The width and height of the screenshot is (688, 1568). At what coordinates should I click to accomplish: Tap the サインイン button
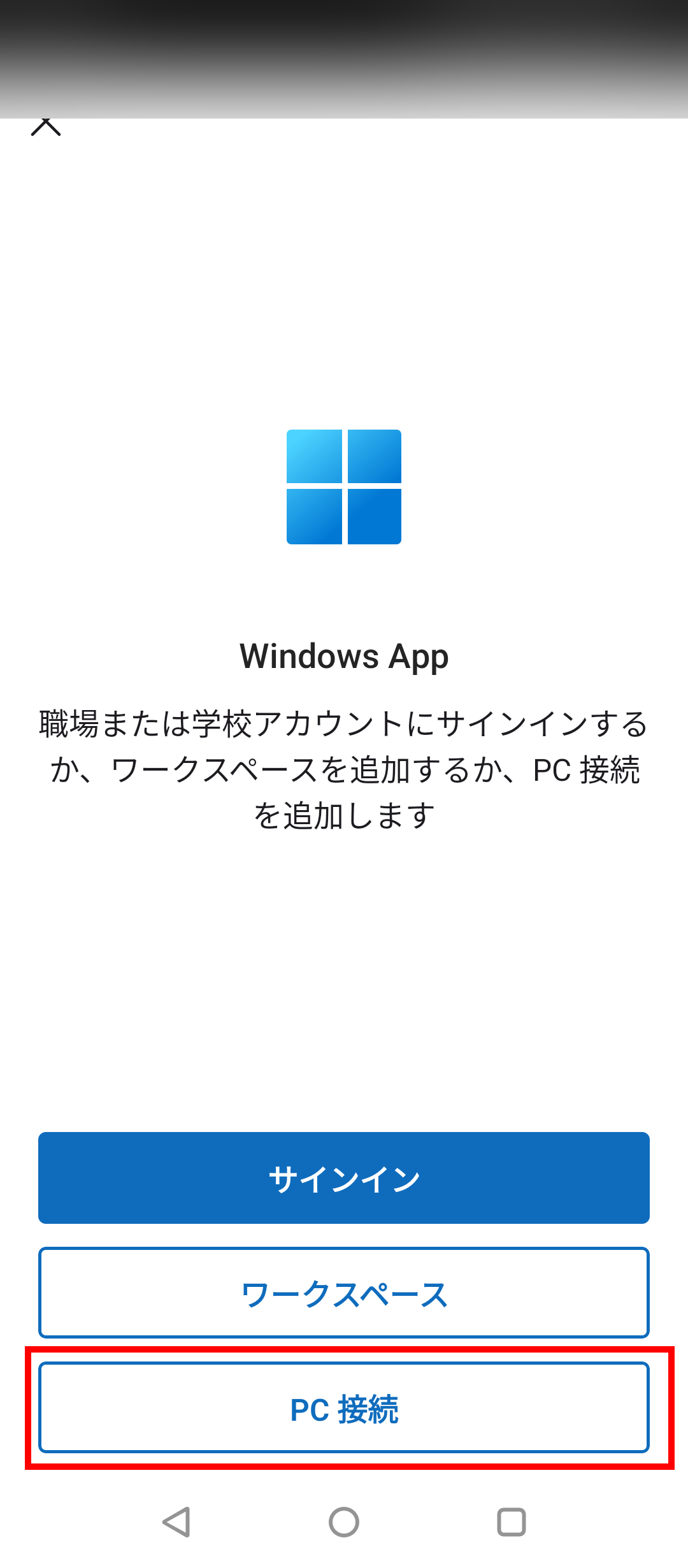click(344, 1178)
